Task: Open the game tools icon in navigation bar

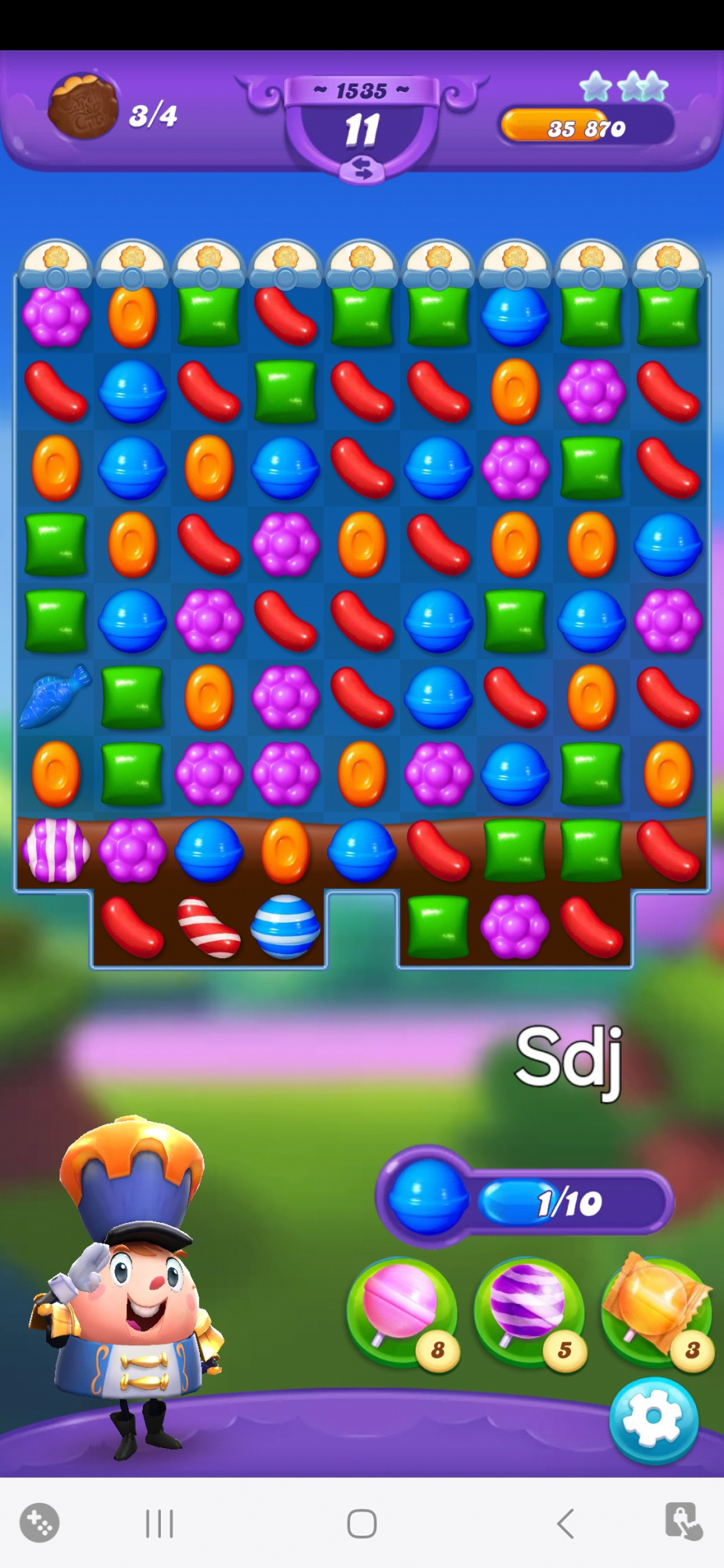Action: [39, 1523]
